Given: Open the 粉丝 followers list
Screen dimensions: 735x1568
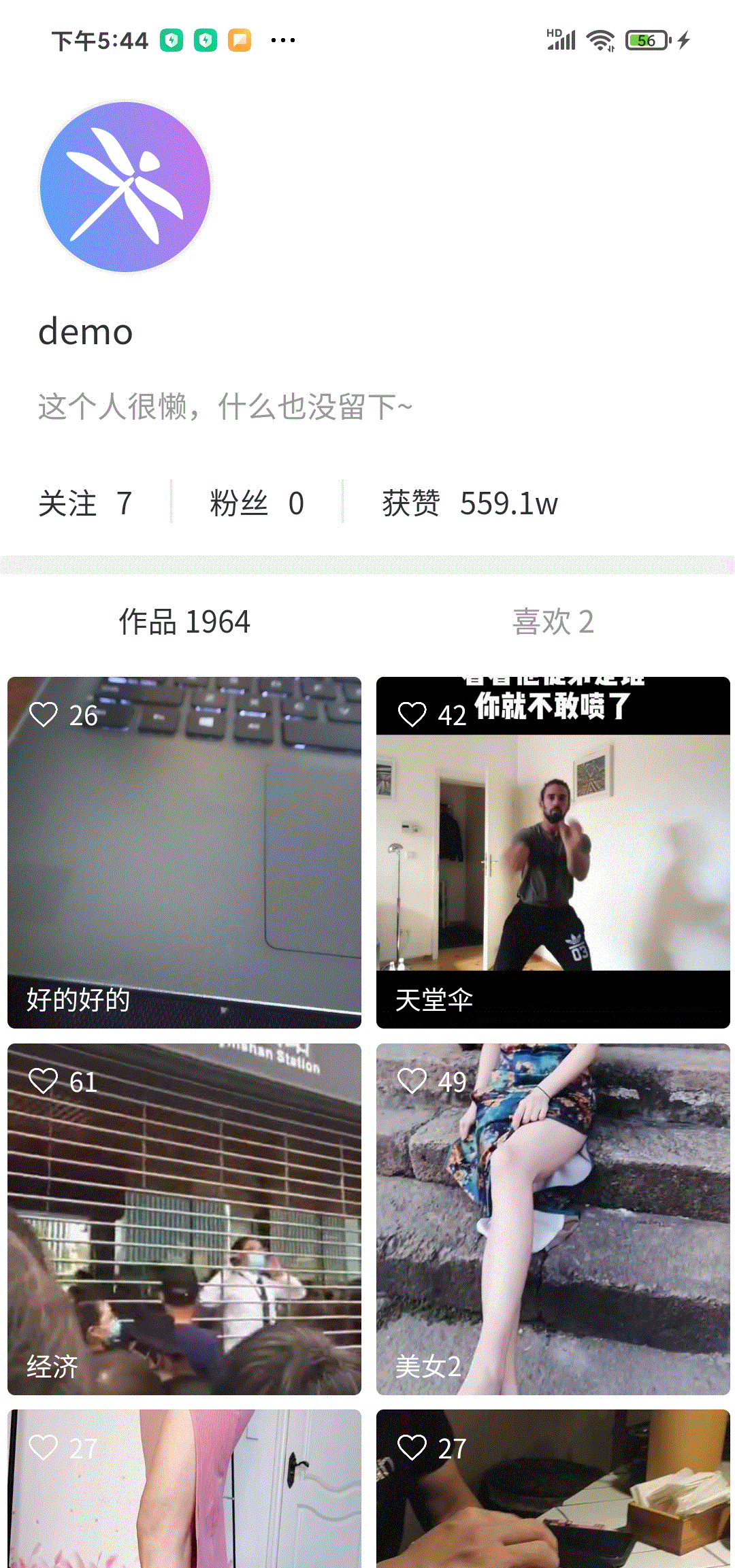Looking at the screenshot, I should (257, 504).
